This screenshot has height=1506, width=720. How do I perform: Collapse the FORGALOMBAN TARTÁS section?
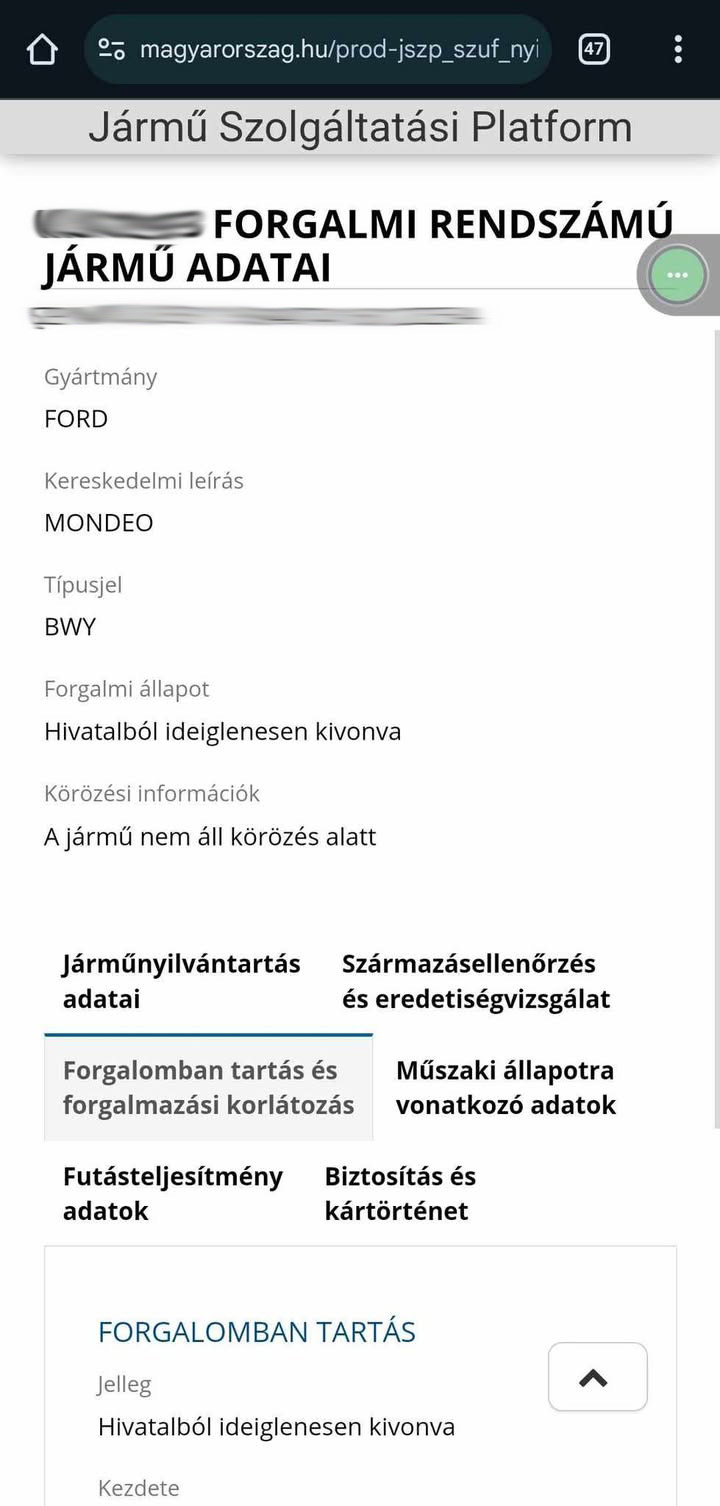coord(597,1377)
